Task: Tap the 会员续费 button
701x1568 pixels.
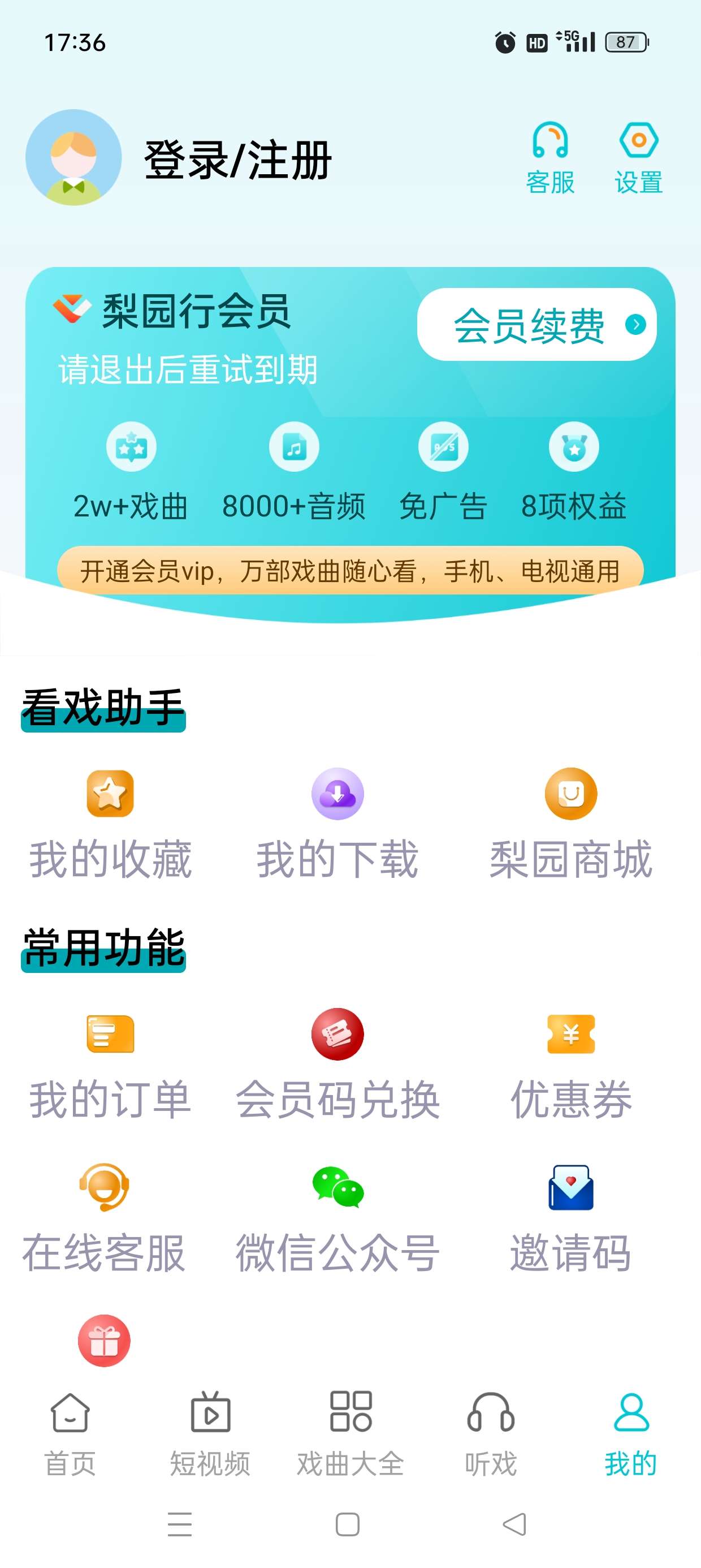Action: tap(536, 325)
